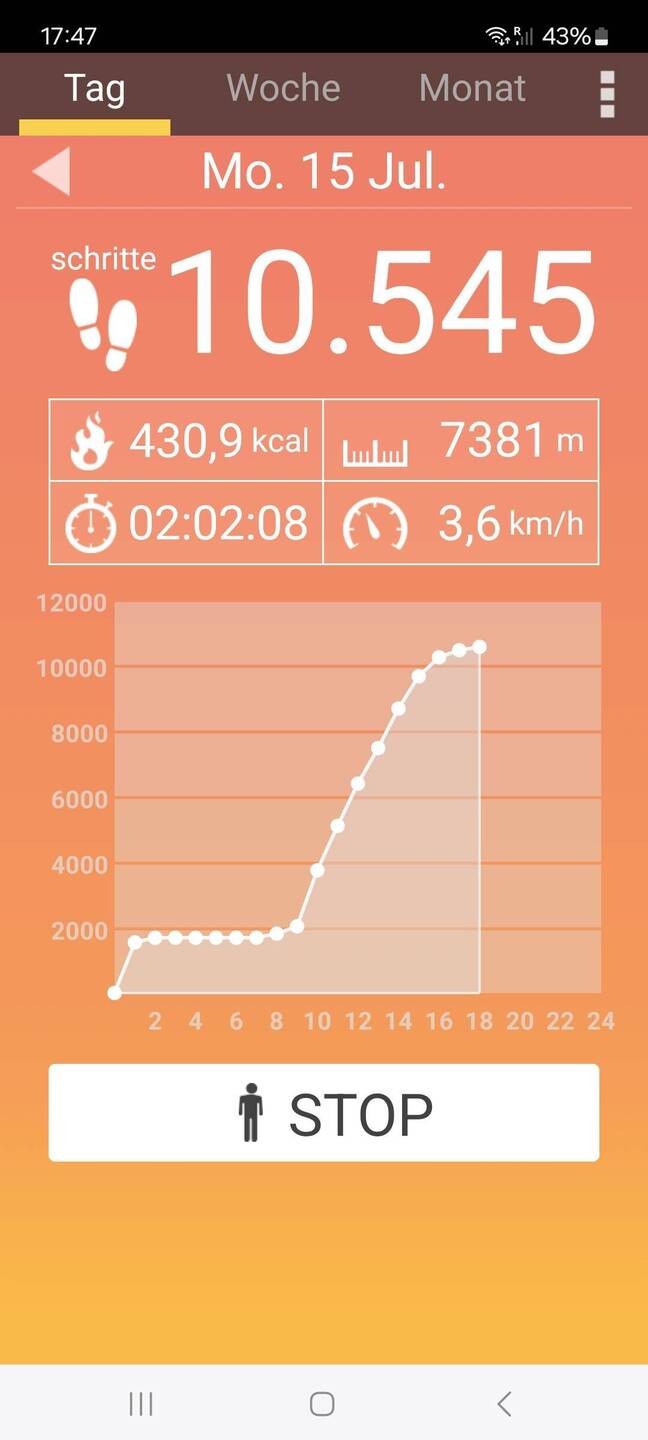Select the Tag tab
The width and height of the screenshot is (648, 1440).
coord(95,89)
